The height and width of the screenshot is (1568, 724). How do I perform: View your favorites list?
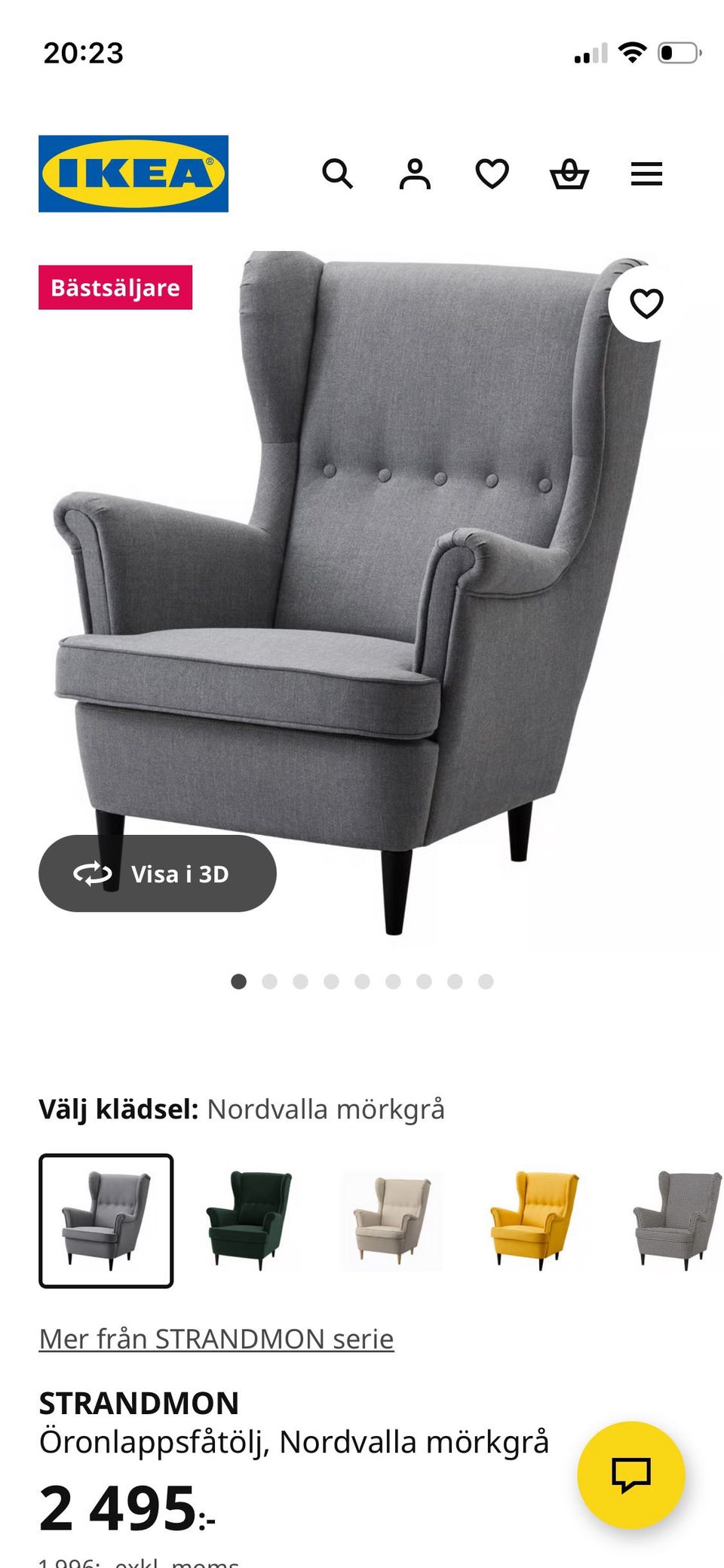(492, 174)
